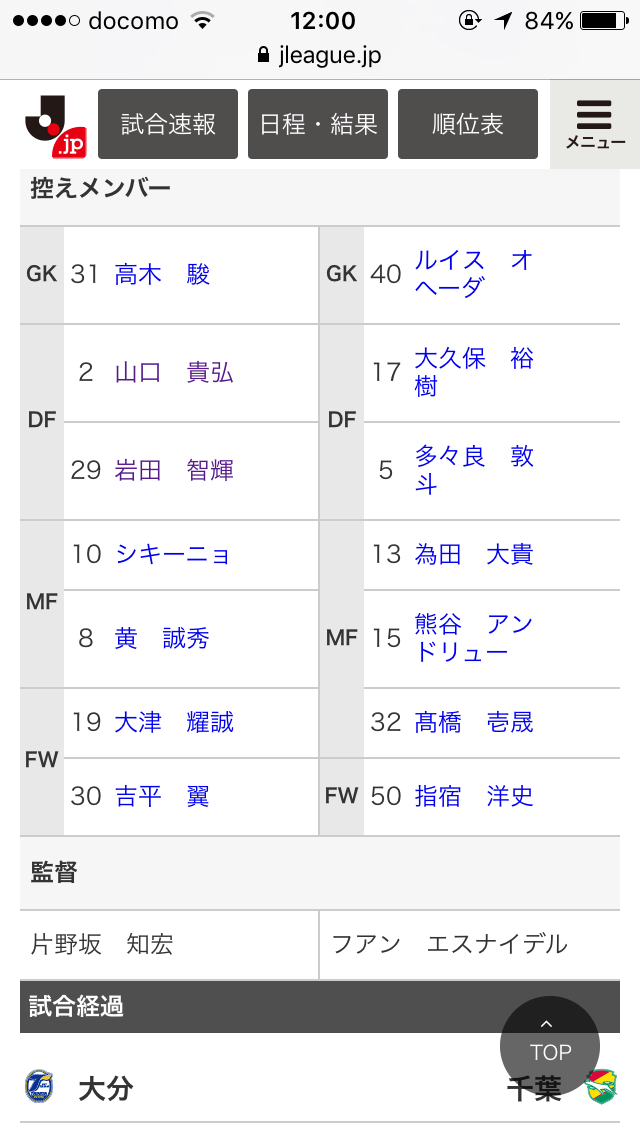Open the メニュー hamburger menu

(x=595, y=124)
